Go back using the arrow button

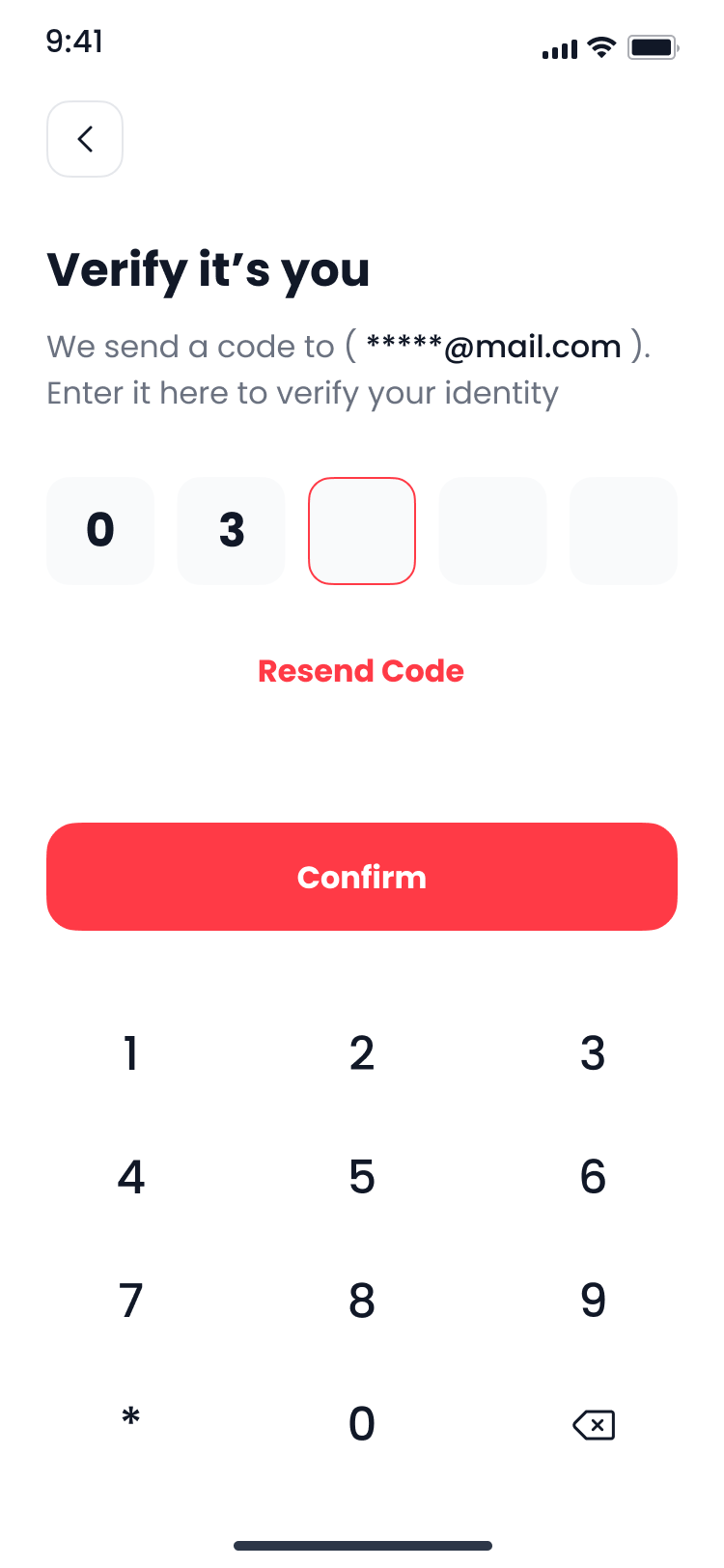85,139
